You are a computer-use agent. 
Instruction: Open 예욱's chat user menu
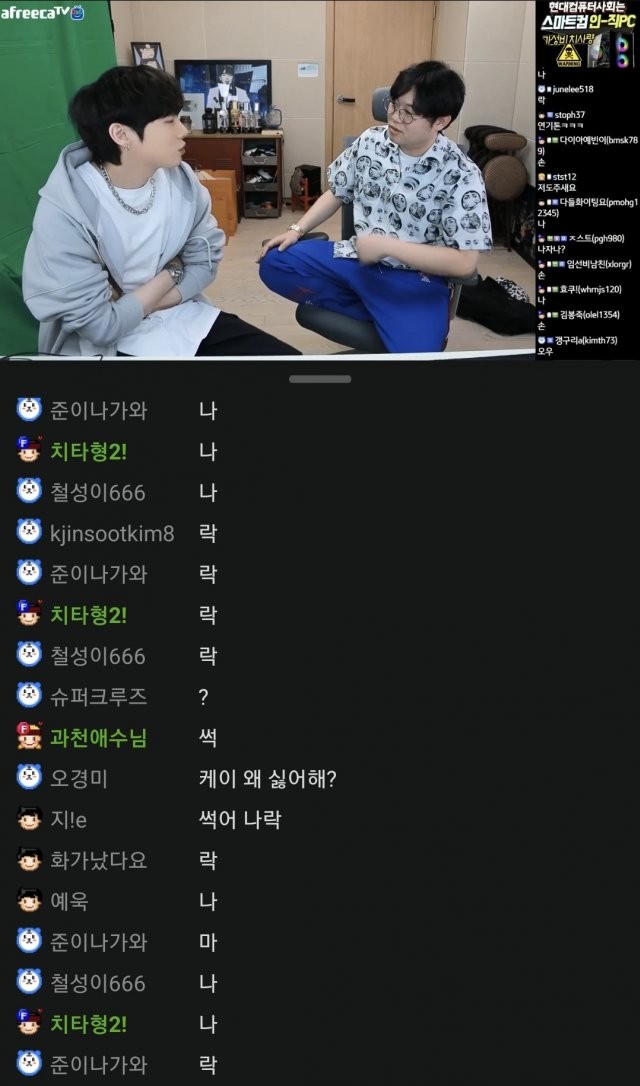tap(69, 901)
